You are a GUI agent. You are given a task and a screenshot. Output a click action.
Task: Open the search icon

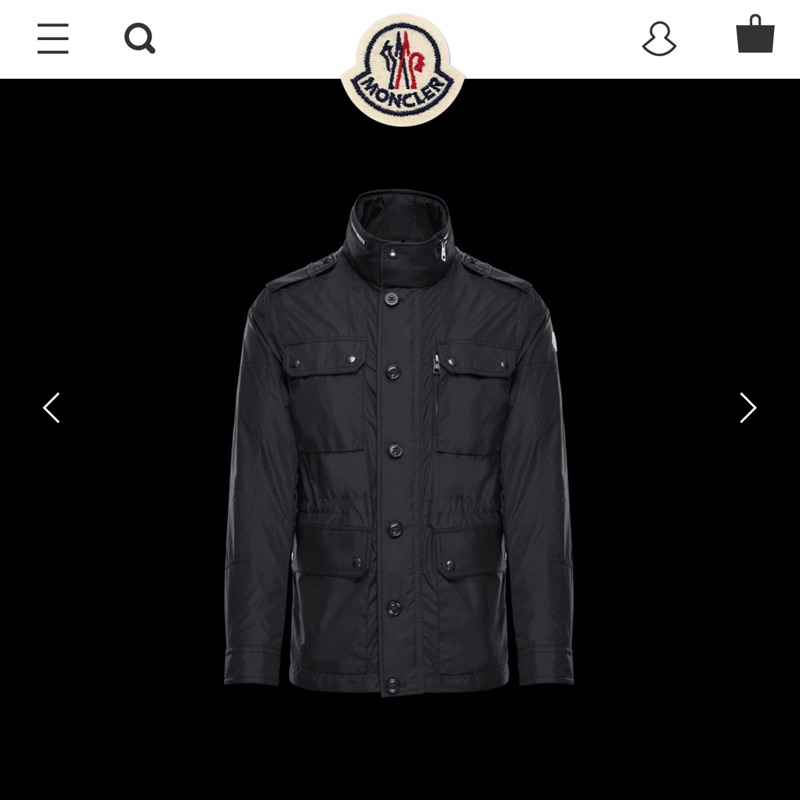140,39
